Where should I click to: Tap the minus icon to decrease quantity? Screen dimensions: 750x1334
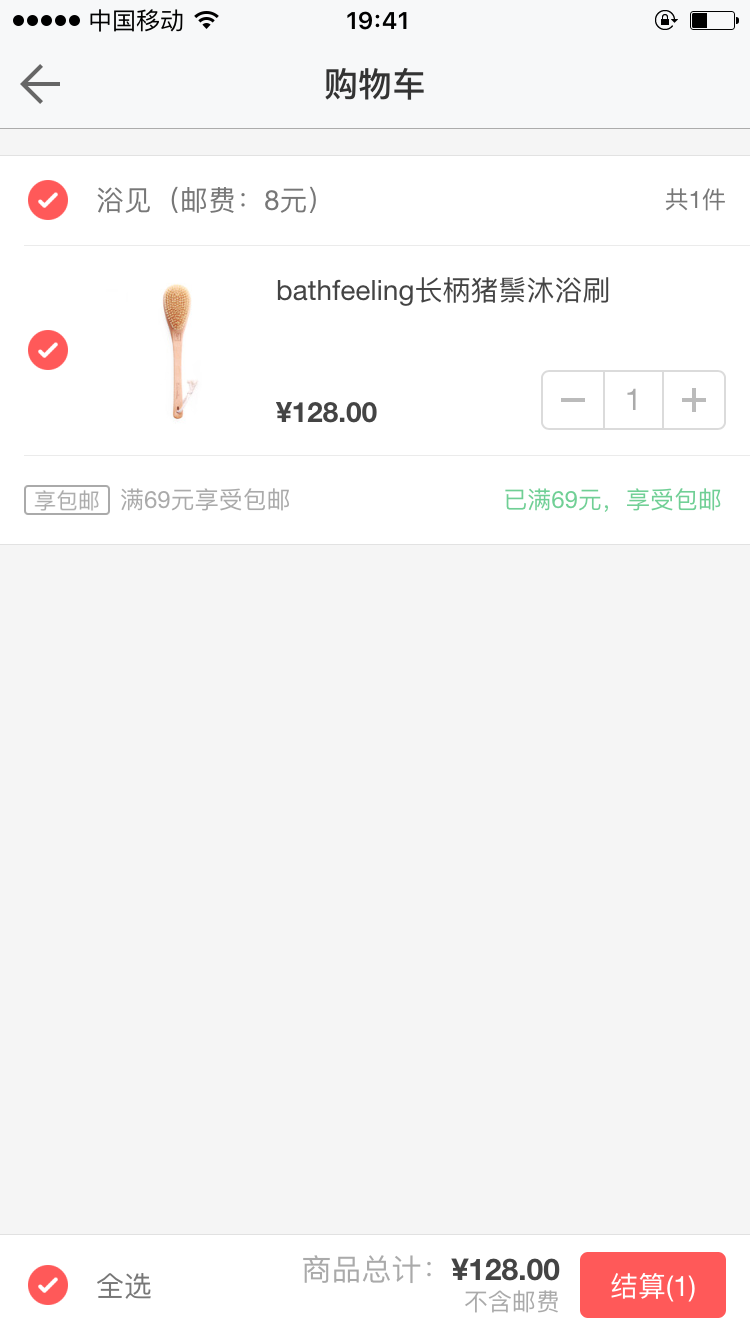click(x=571, y=399)
